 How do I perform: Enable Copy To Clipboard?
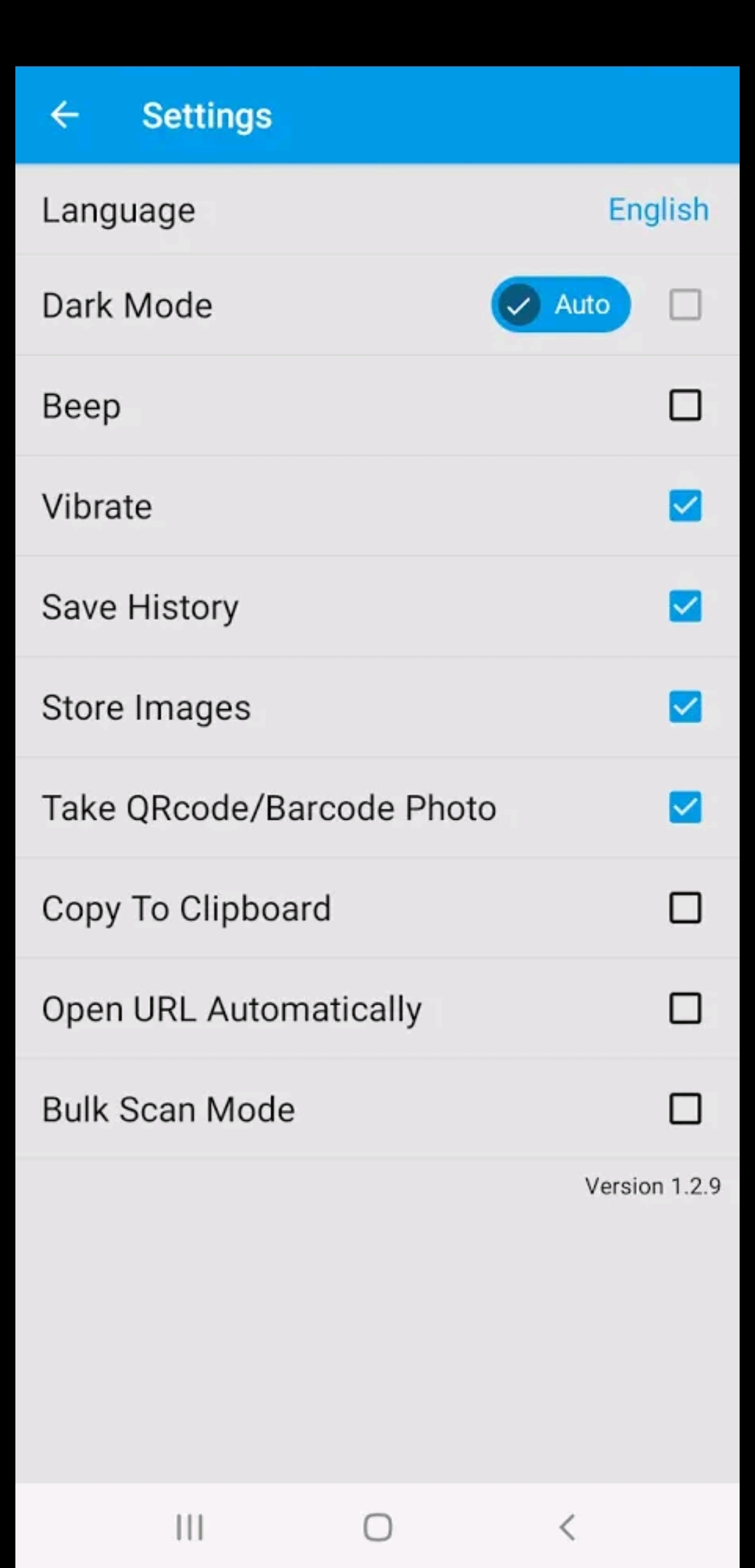685,908
